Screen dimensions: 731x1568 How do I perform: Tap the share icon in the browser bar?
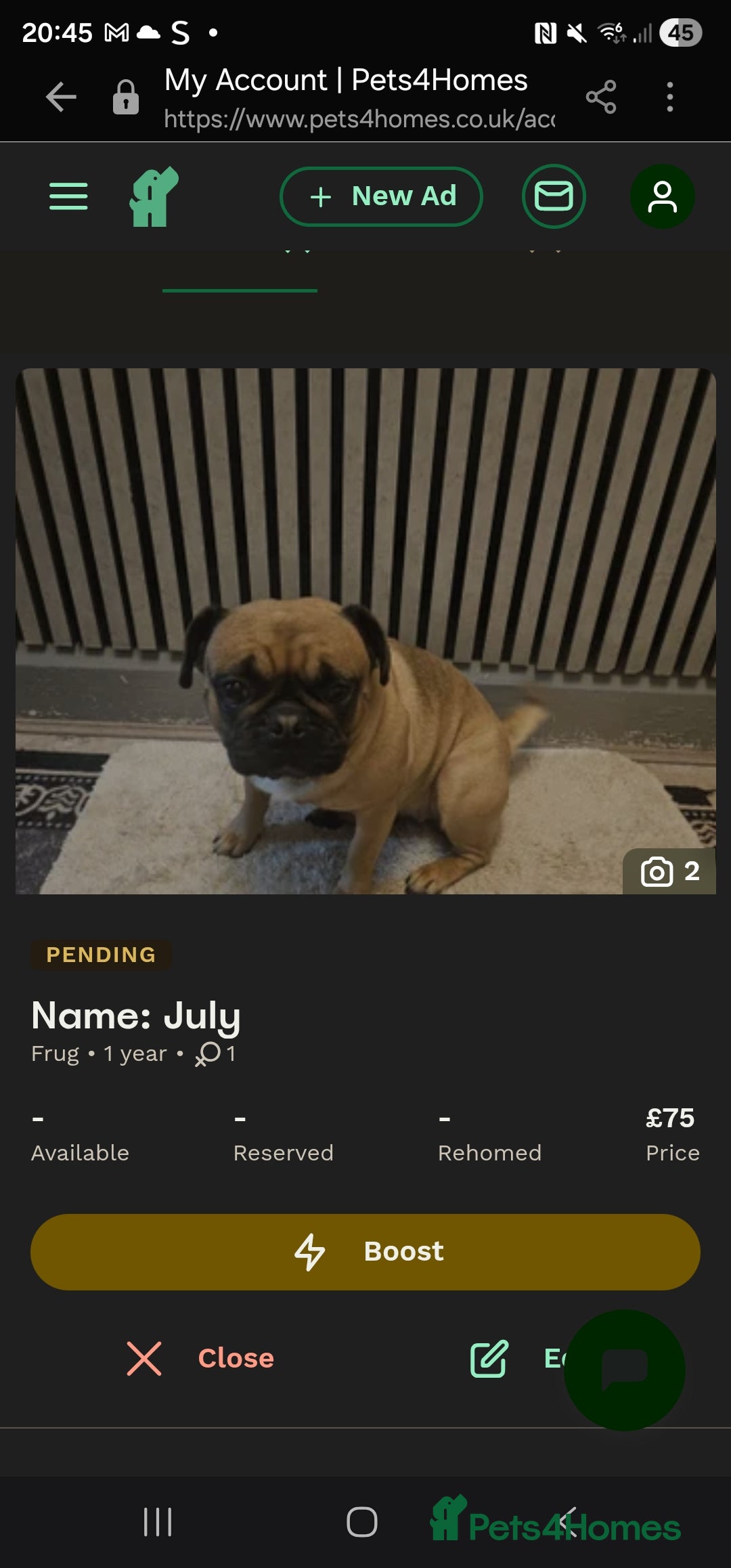tap(601, 95)
